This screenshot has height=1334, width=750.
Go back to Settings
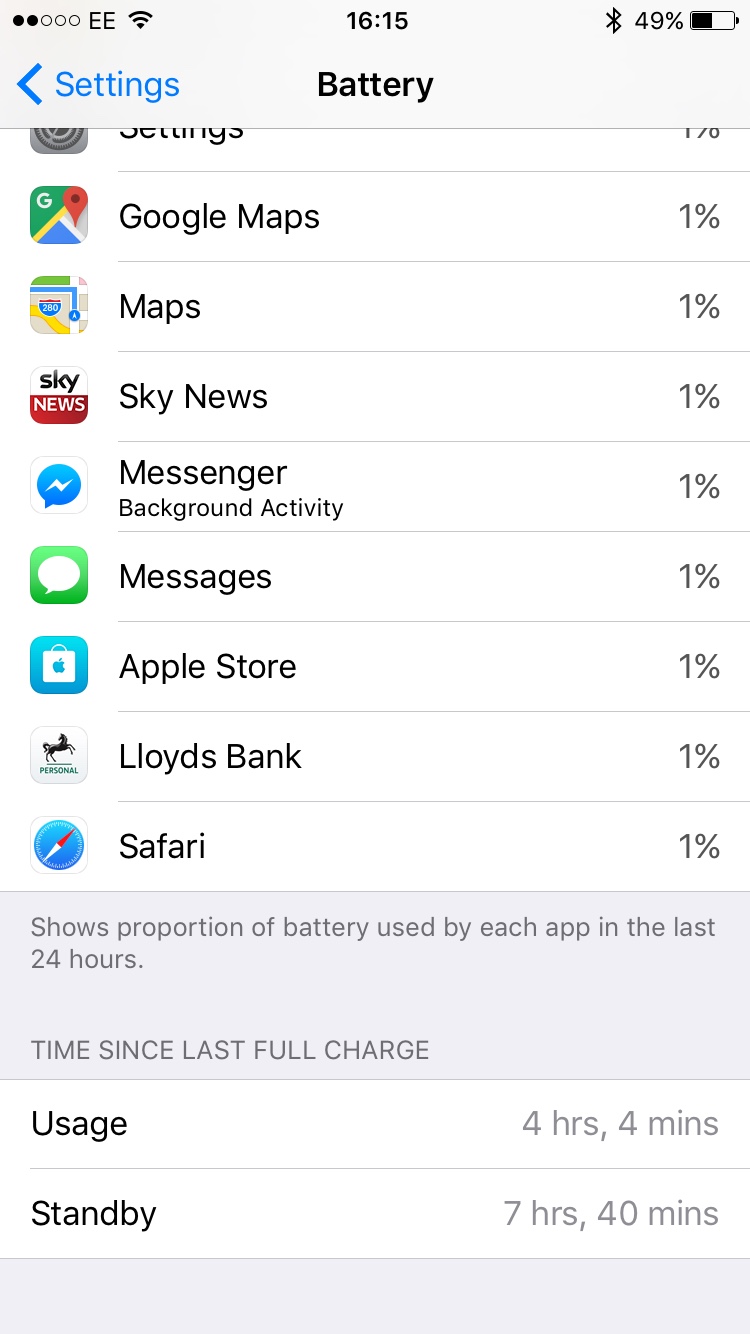[98, 85]
